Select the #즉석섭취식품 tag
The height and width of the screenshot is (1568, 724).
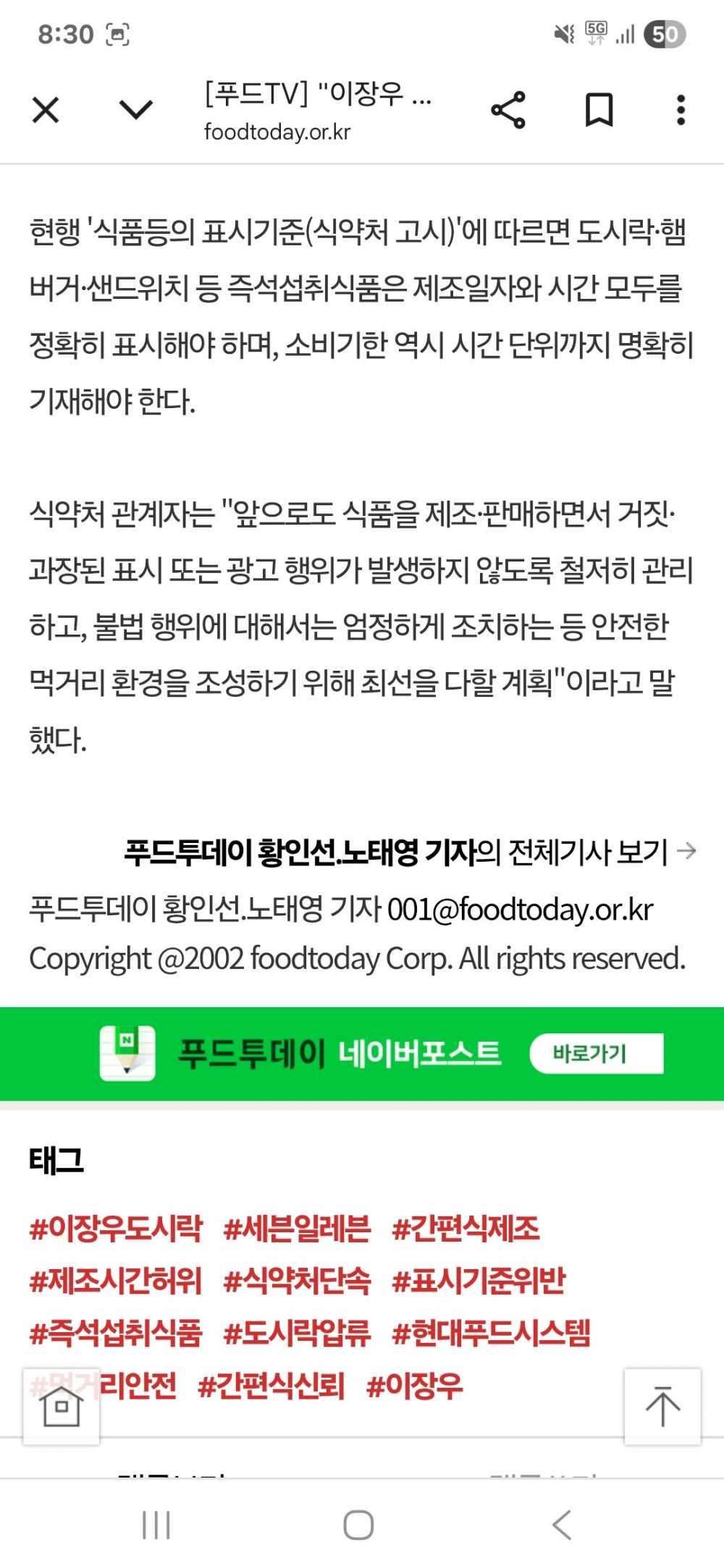pos(116,1334)
